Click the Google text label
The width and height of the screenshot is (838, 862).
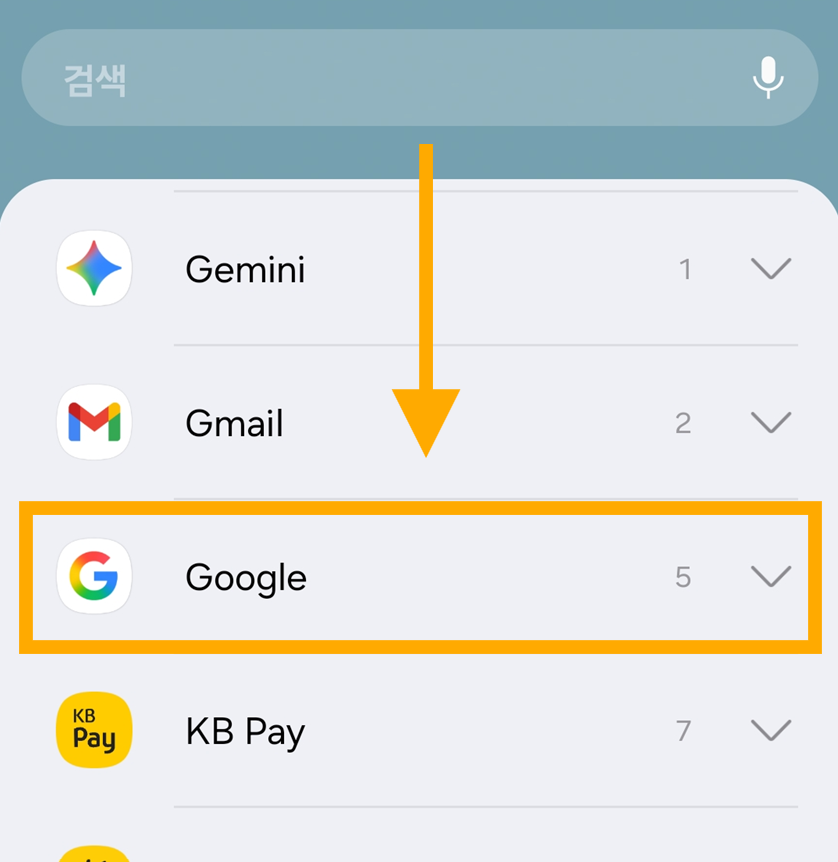(x=245, y=577)
